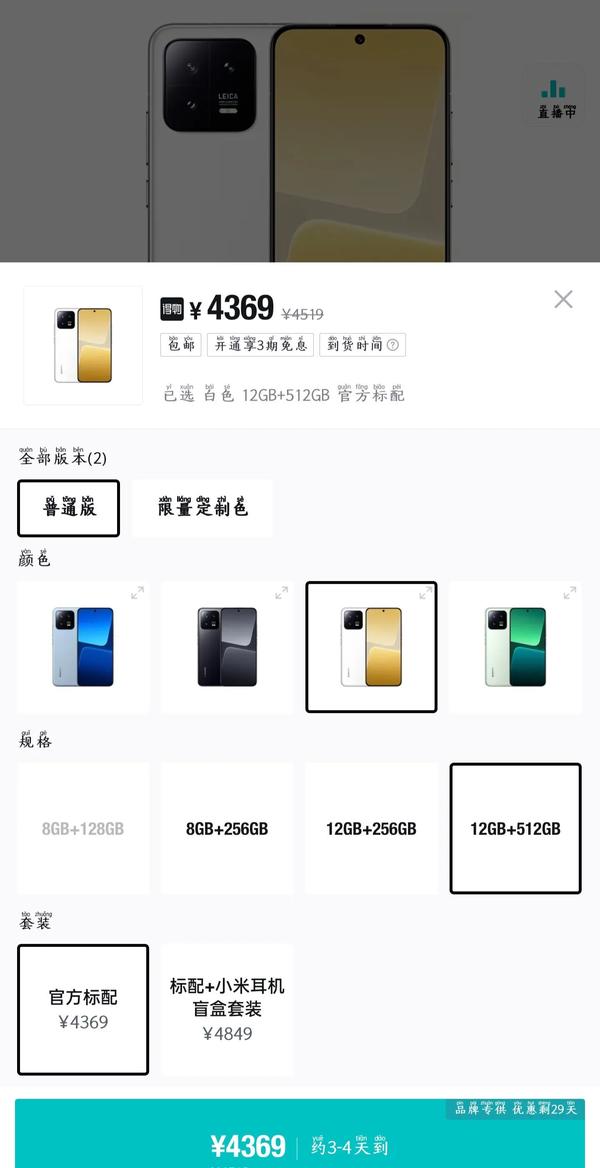
Task: Tap the ¥4369 purchase button
Action: pyautogui.click(x=300, y=1140)
